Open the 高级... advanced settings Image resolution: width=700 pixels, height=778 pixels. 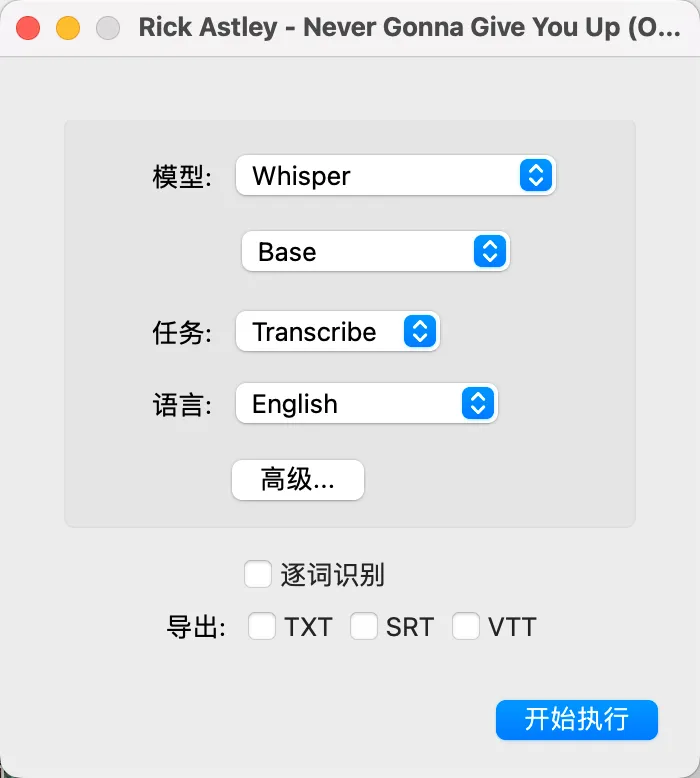tap(298, 480)
